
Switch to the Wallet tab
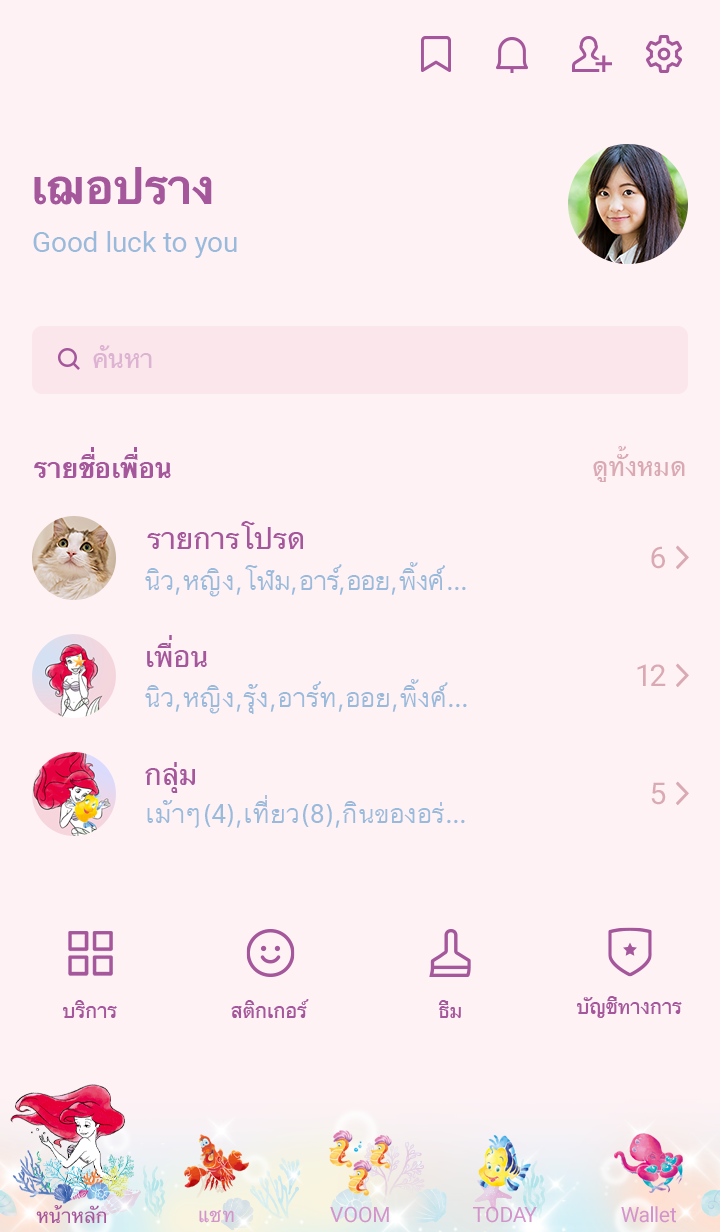tap(648, 1180)
